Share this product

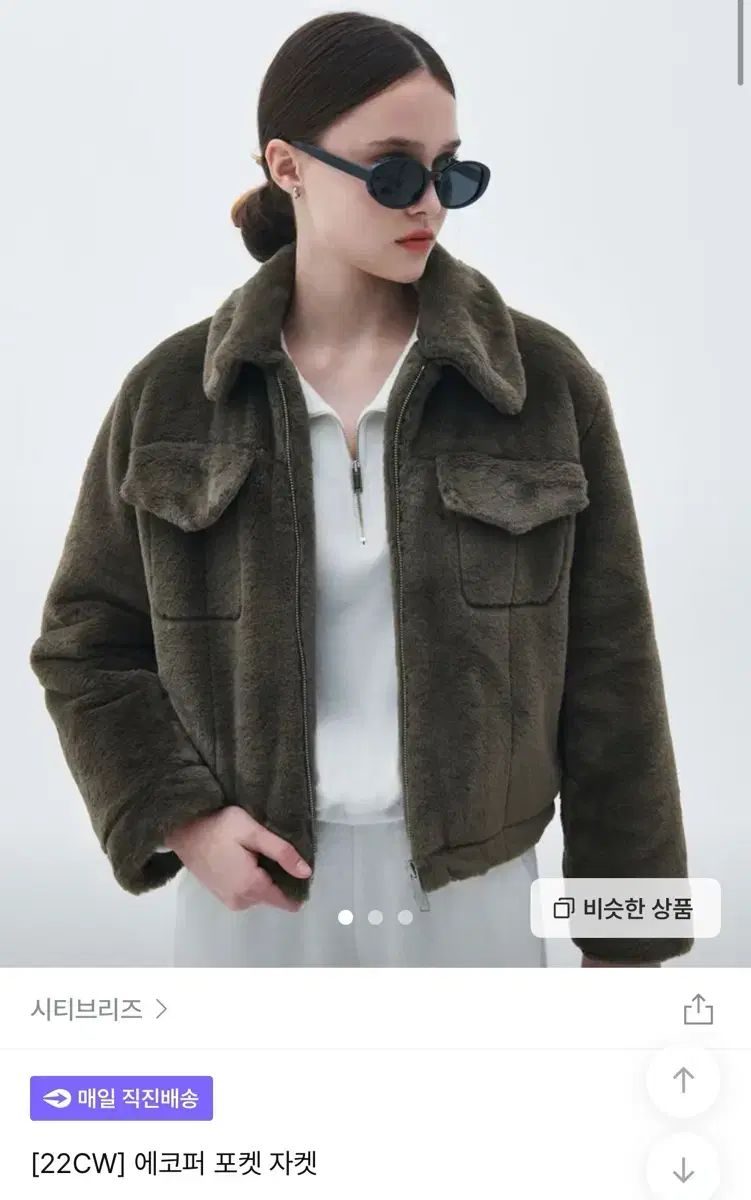point(698,1009)
